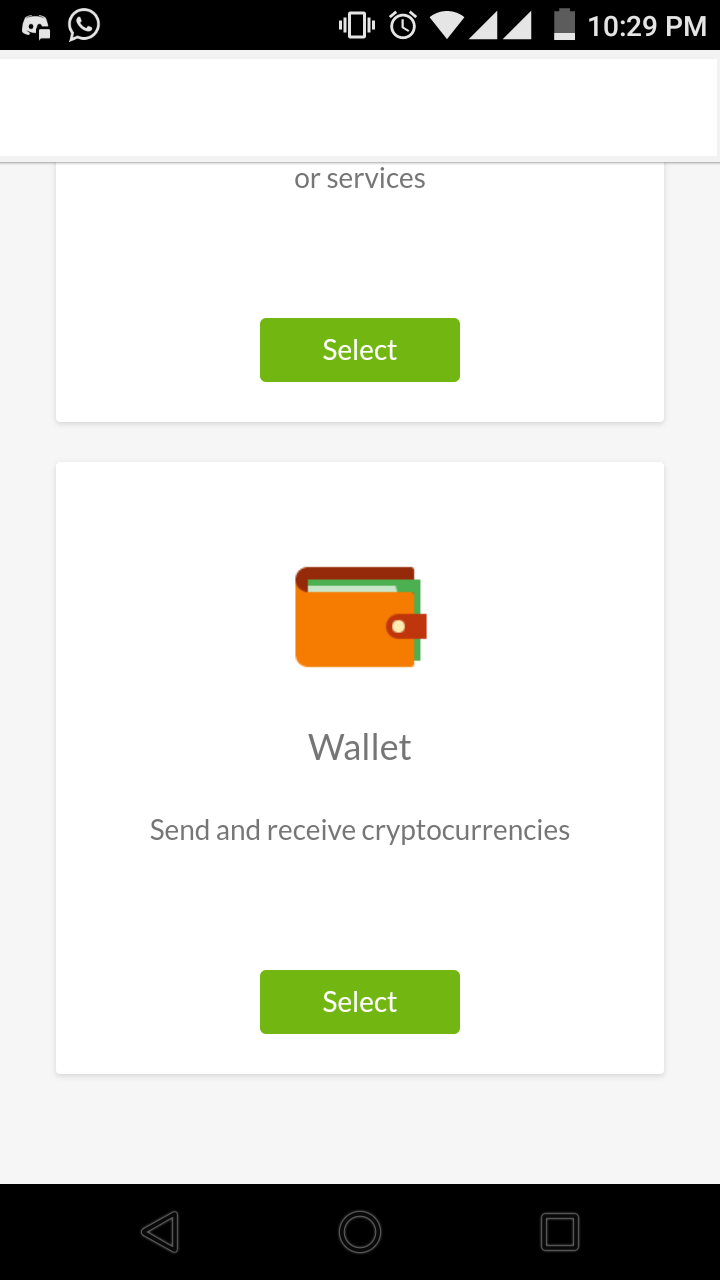Go to the home screen
720x1280 pixels.
click(360, 1232)
